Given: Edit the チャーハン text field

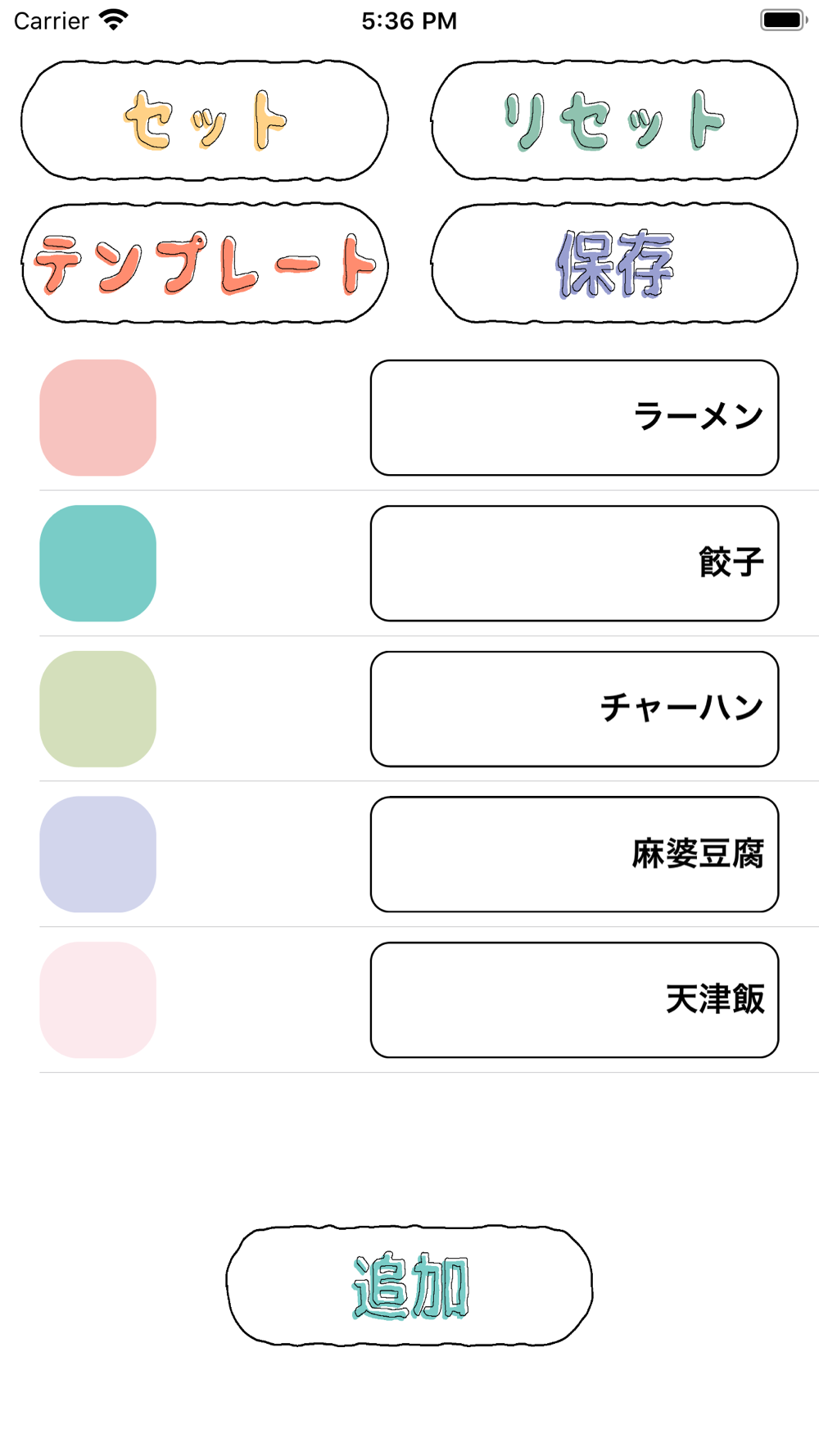Looking at the screenshot, I should (574, 709).
